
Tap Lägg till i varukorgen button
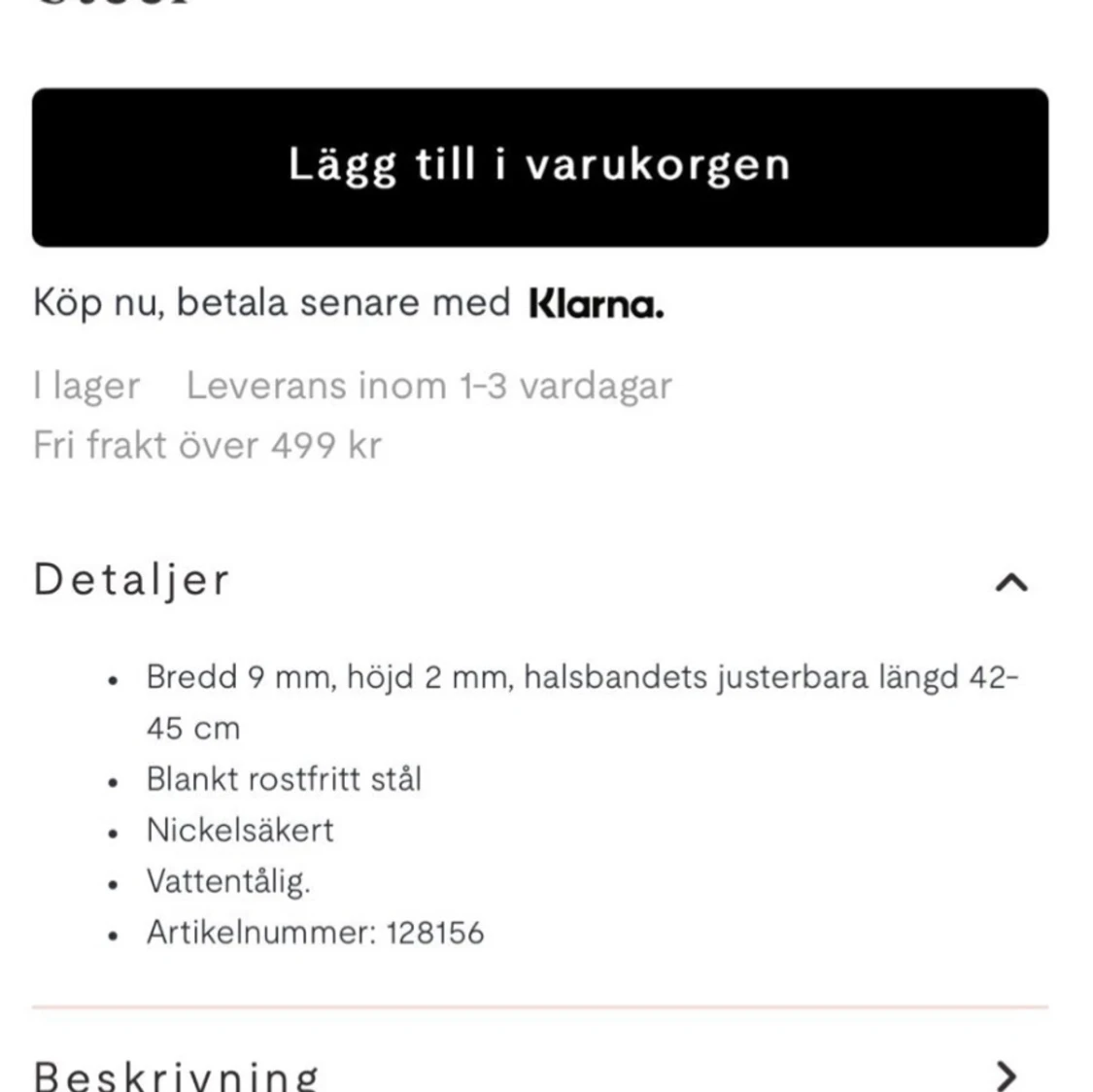[539, 166]
